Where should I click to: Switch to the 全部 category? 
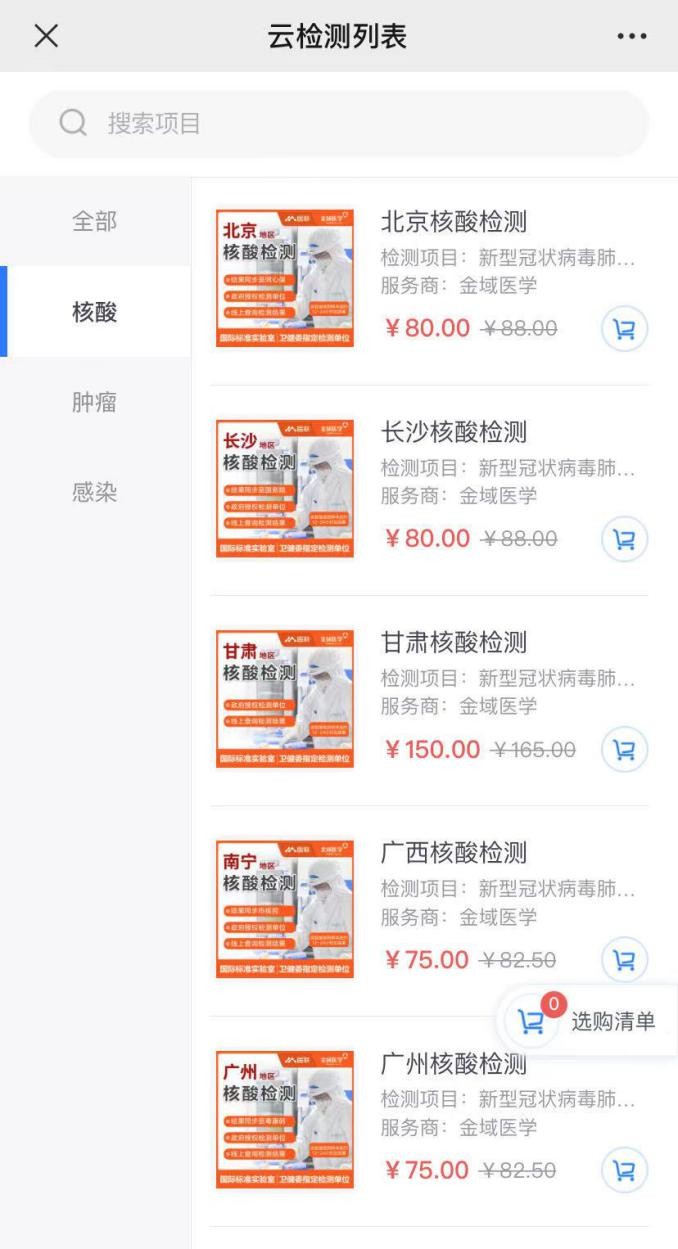pyautogui.click(x=95, y=221)
